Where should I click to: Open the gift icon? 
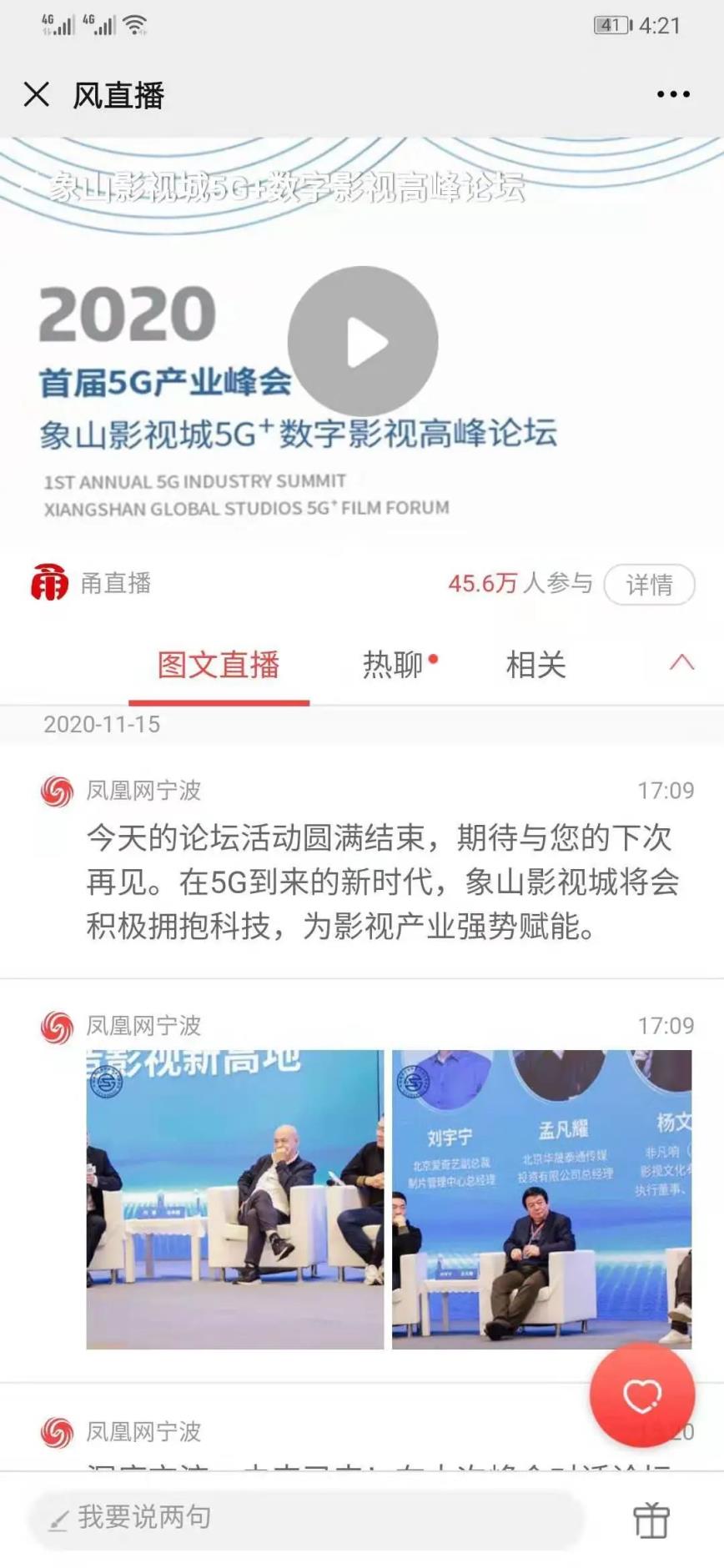pyautogui.click(x=651, y=1519)
